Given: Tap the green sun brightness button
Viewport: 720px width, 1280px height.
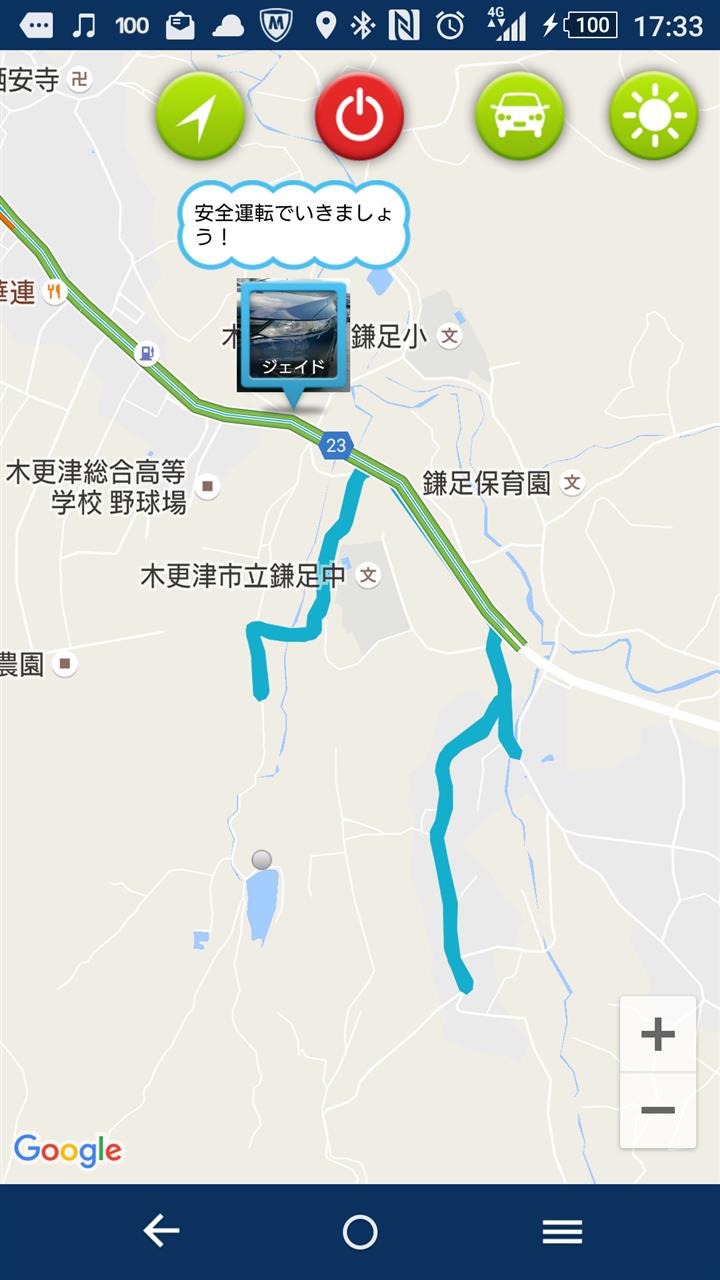Looking at the screenshot, I should click(654, 116).
